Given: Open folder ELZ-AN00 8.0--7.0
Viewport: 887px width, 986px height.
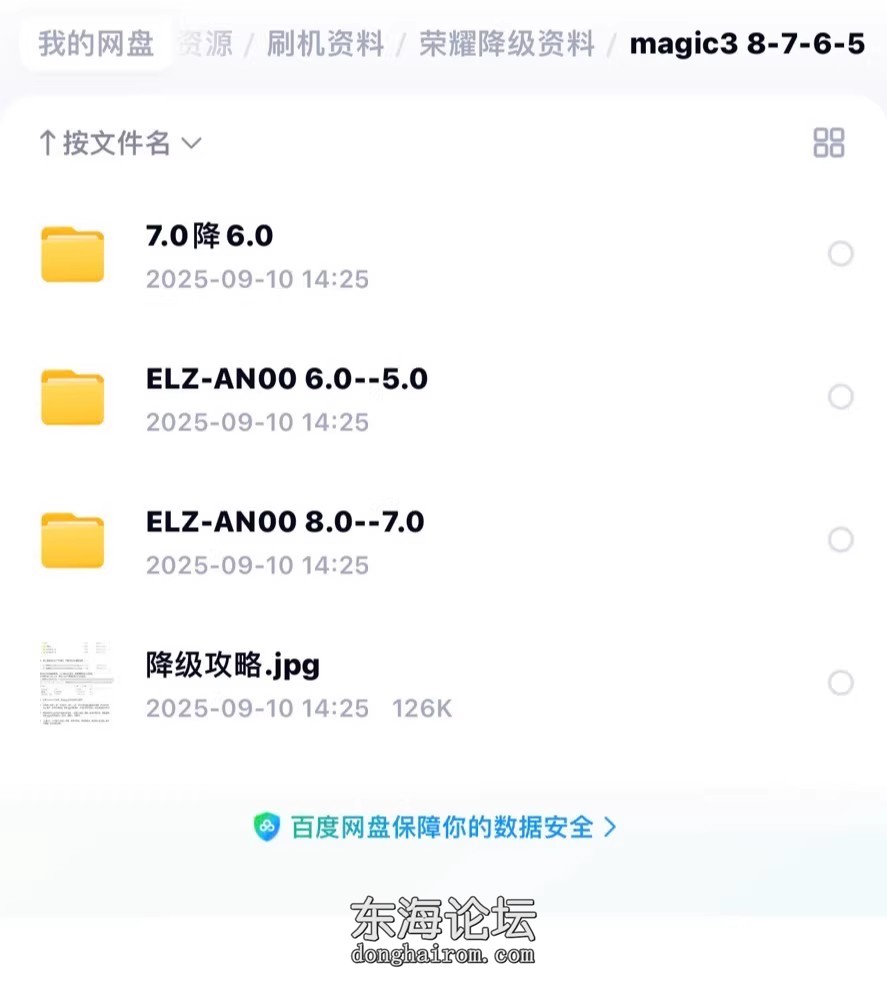Looking at the screenshot, I should (x=285, y=522).
